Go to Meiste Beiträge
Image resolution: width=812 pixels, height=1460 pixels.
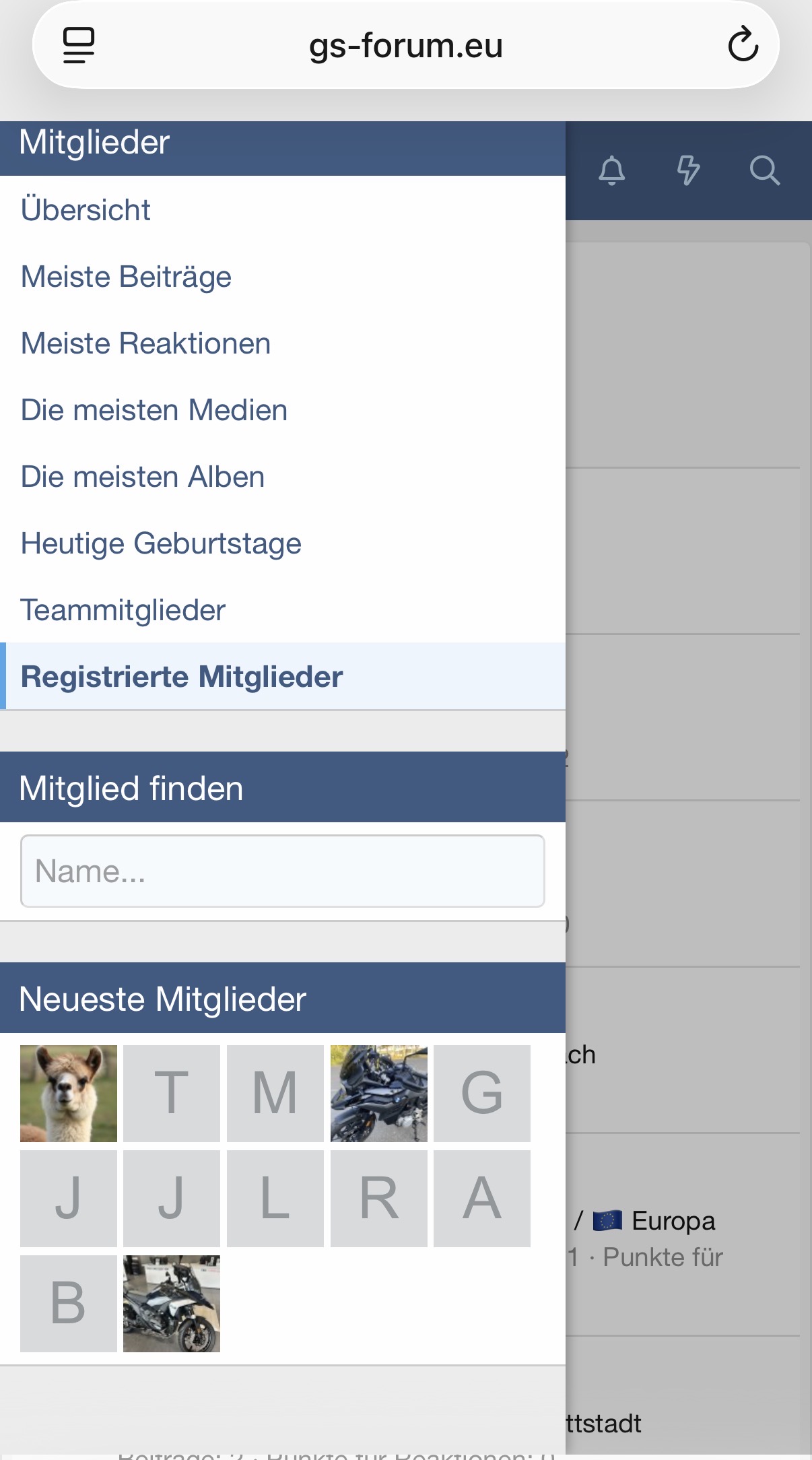tap(126, 277)
